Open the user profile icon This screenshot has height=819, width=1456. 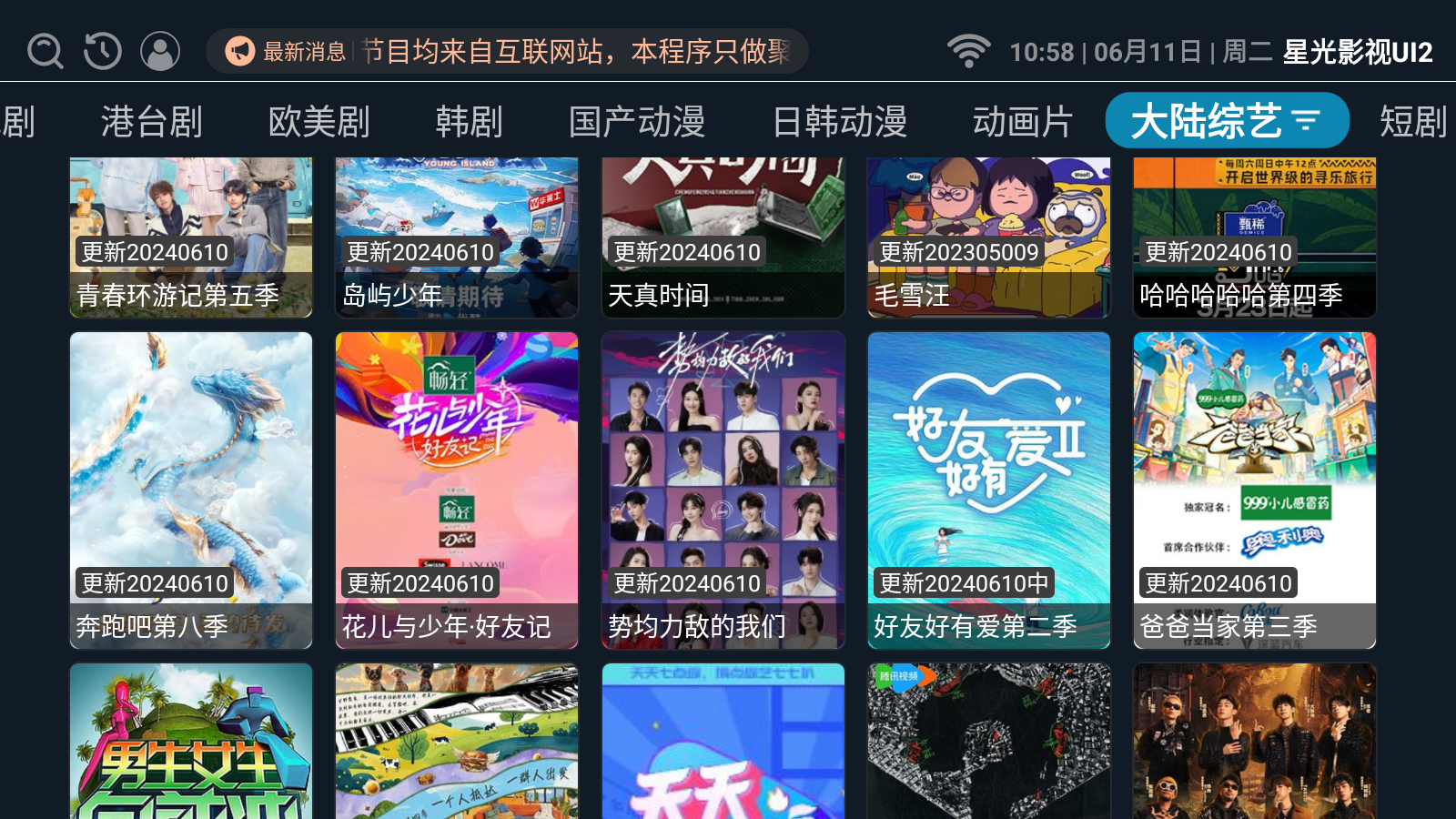(x=160, y=52)
